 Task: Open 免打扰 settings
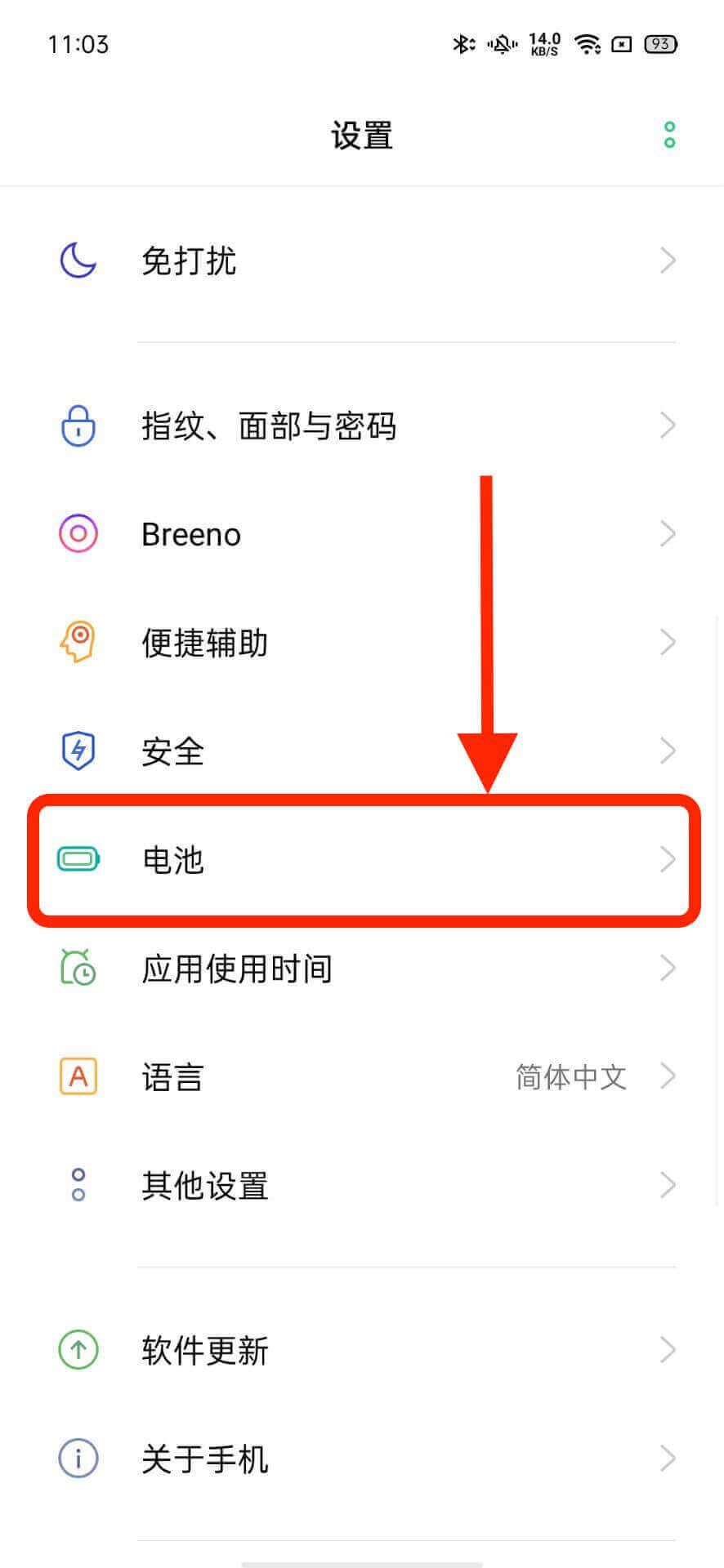[362, 261]
